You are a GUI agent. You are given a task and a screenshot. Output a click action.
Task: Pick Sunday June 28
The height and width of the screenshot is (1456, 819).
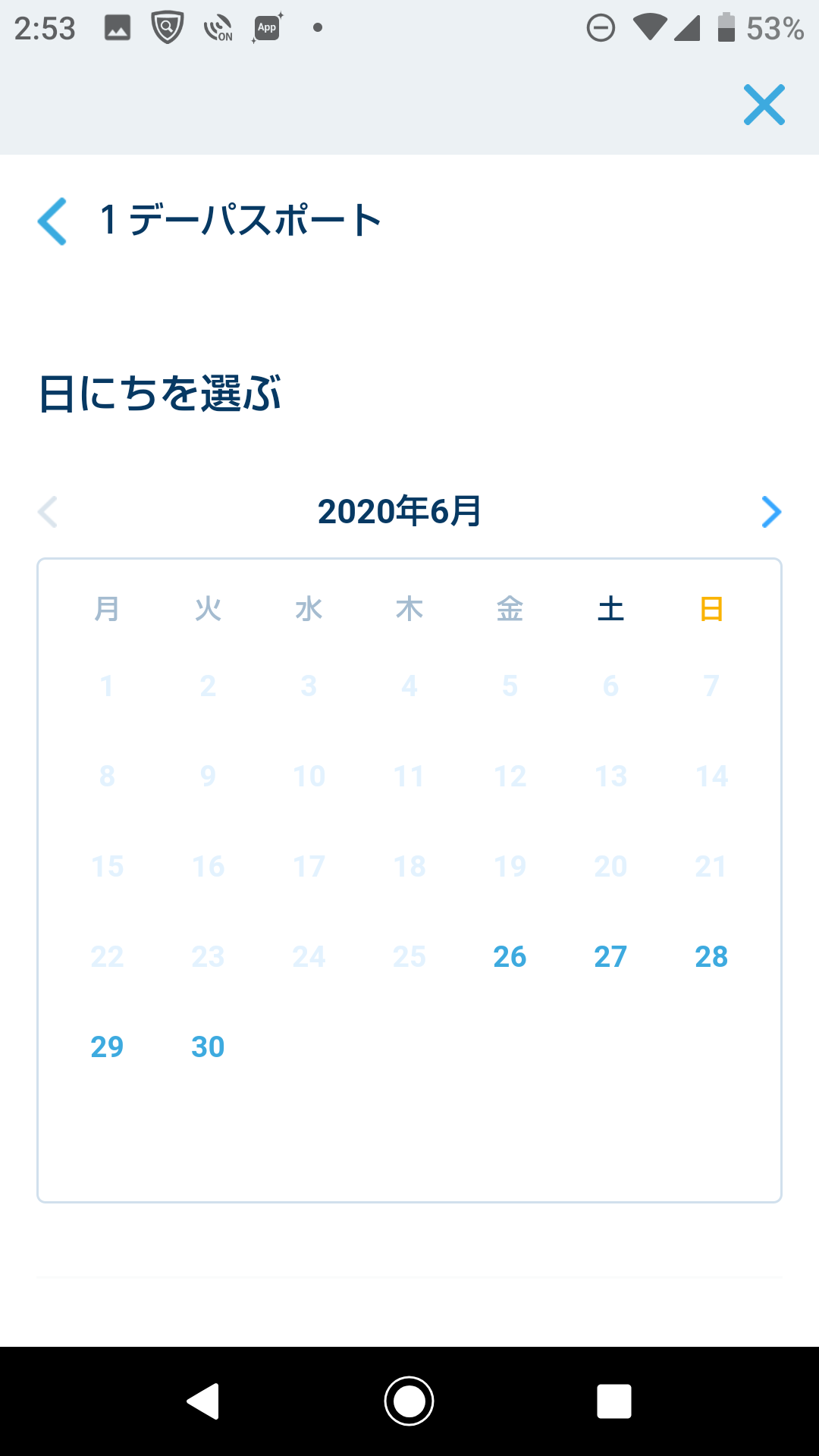[x=711, y=957]
